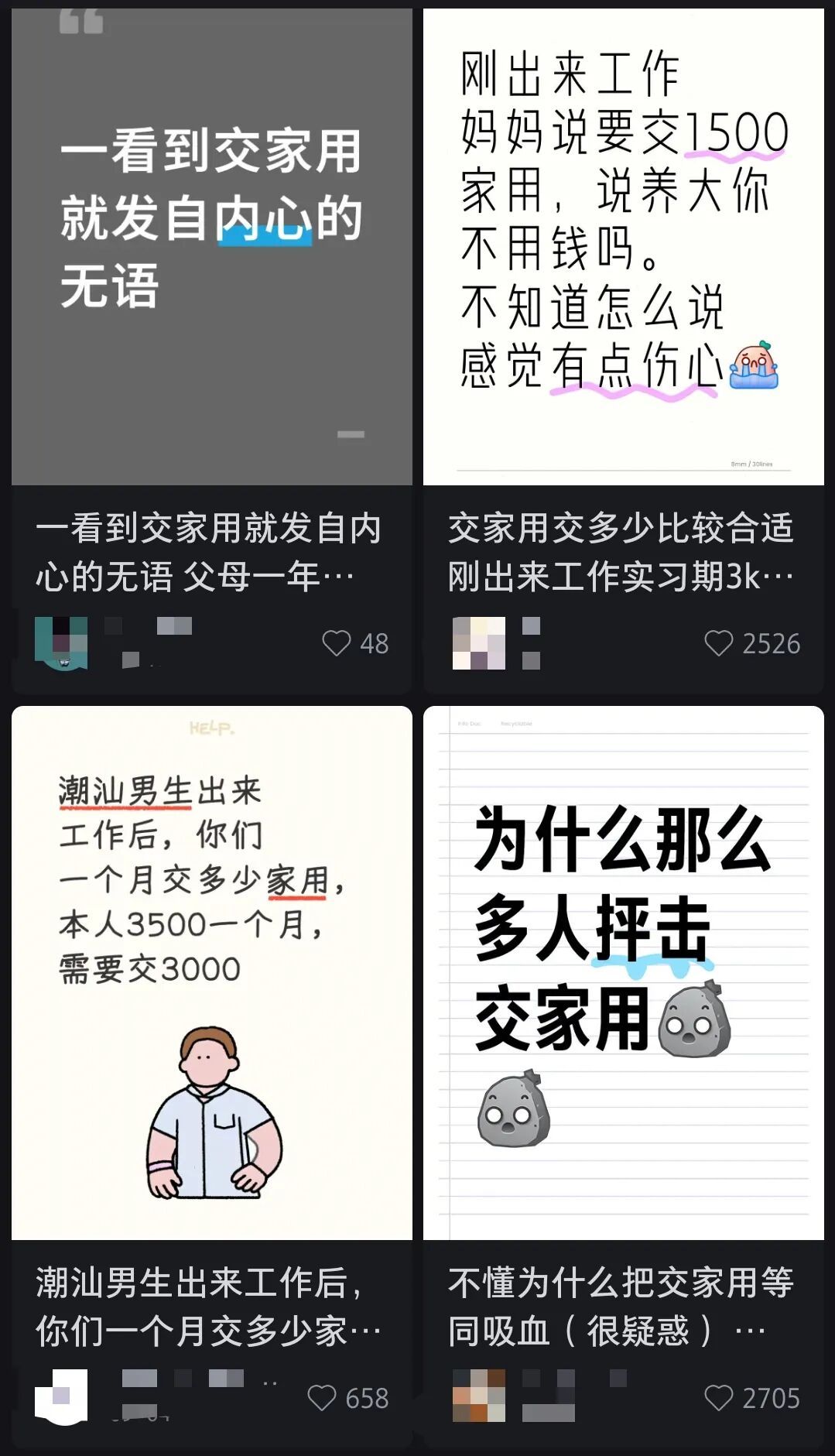
Task: Like the post with 2705 likes
Action: point(718,1398)
